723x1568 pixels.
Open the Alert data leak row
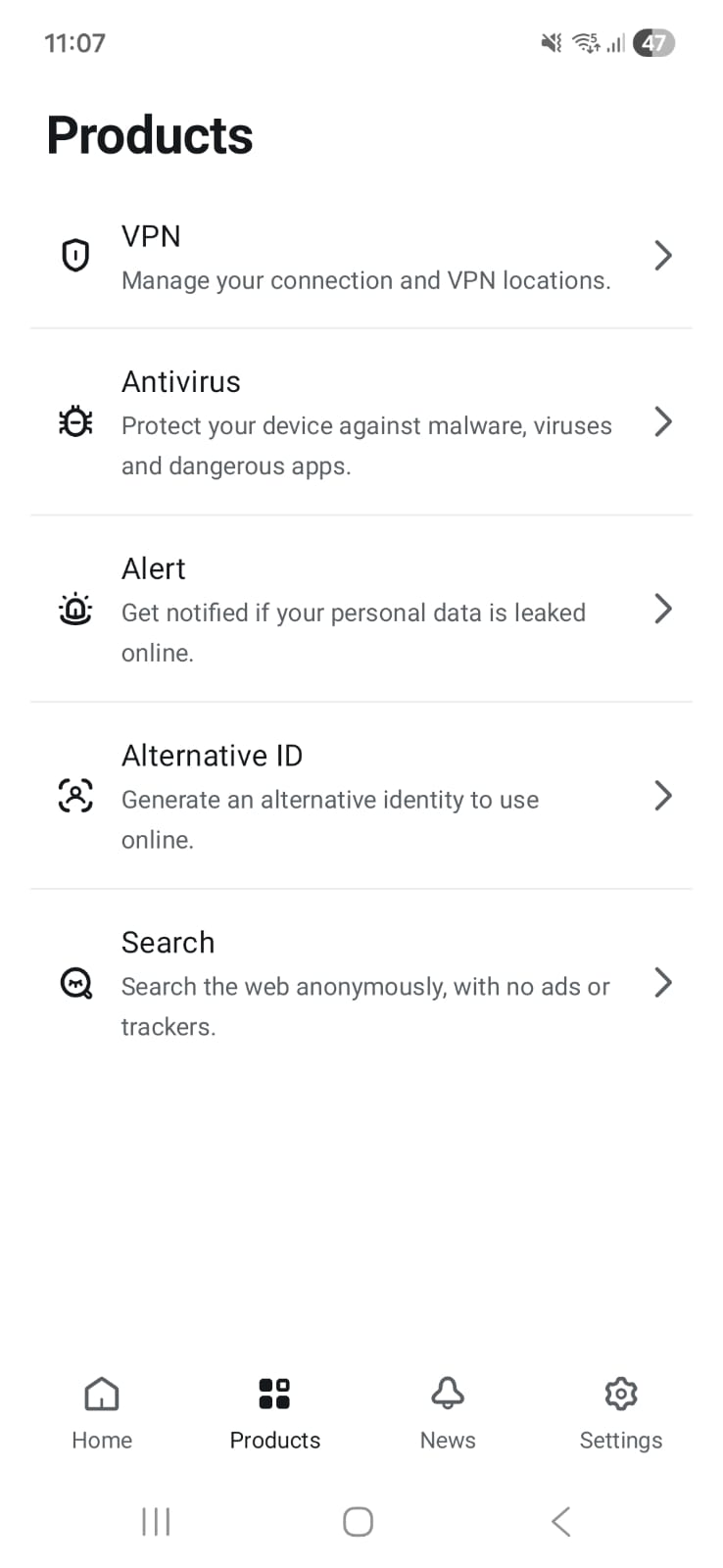tap(361, 609)
